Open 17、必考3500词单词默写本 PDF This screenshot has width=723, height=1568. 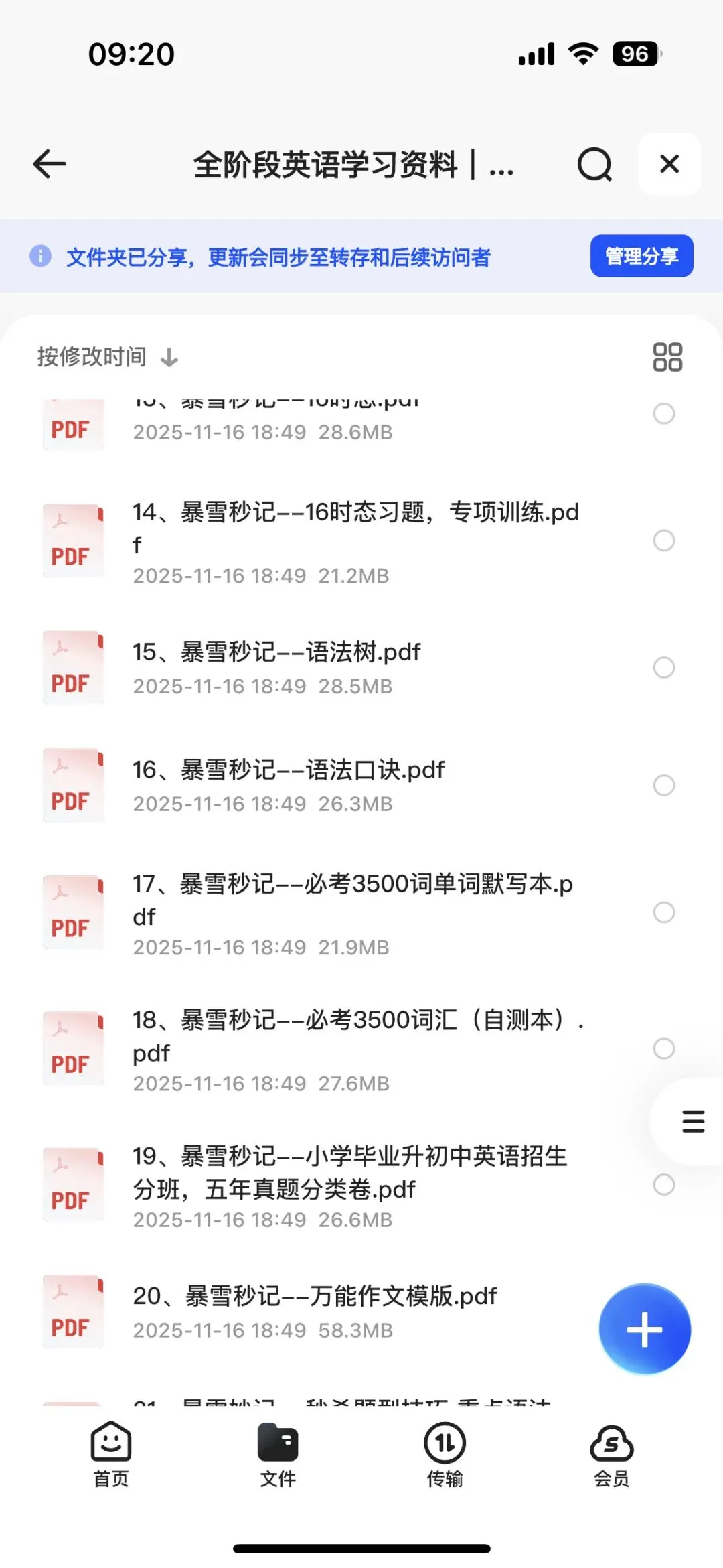352,900
